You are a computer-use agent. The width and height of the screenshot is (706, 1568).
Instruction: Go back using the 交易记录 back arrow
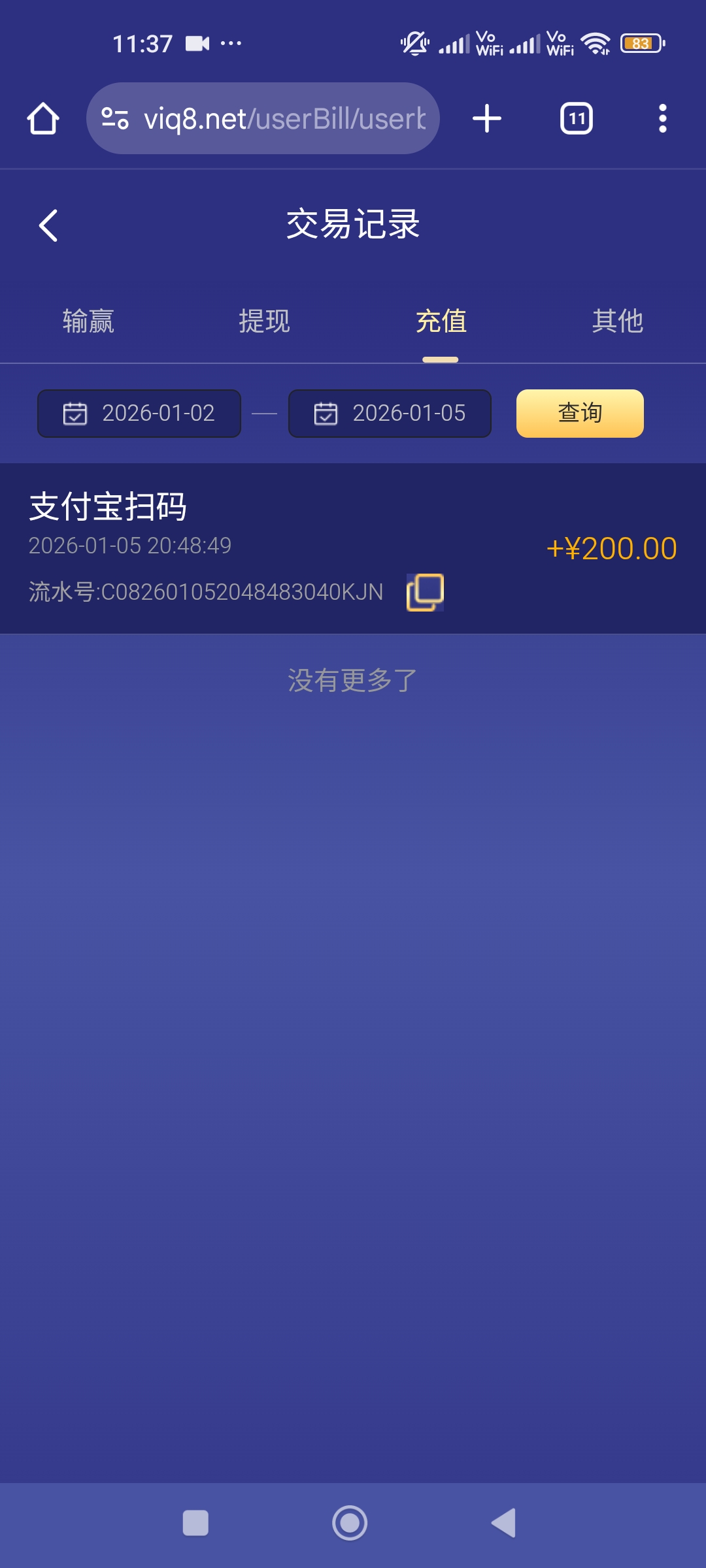coord(47,224)
